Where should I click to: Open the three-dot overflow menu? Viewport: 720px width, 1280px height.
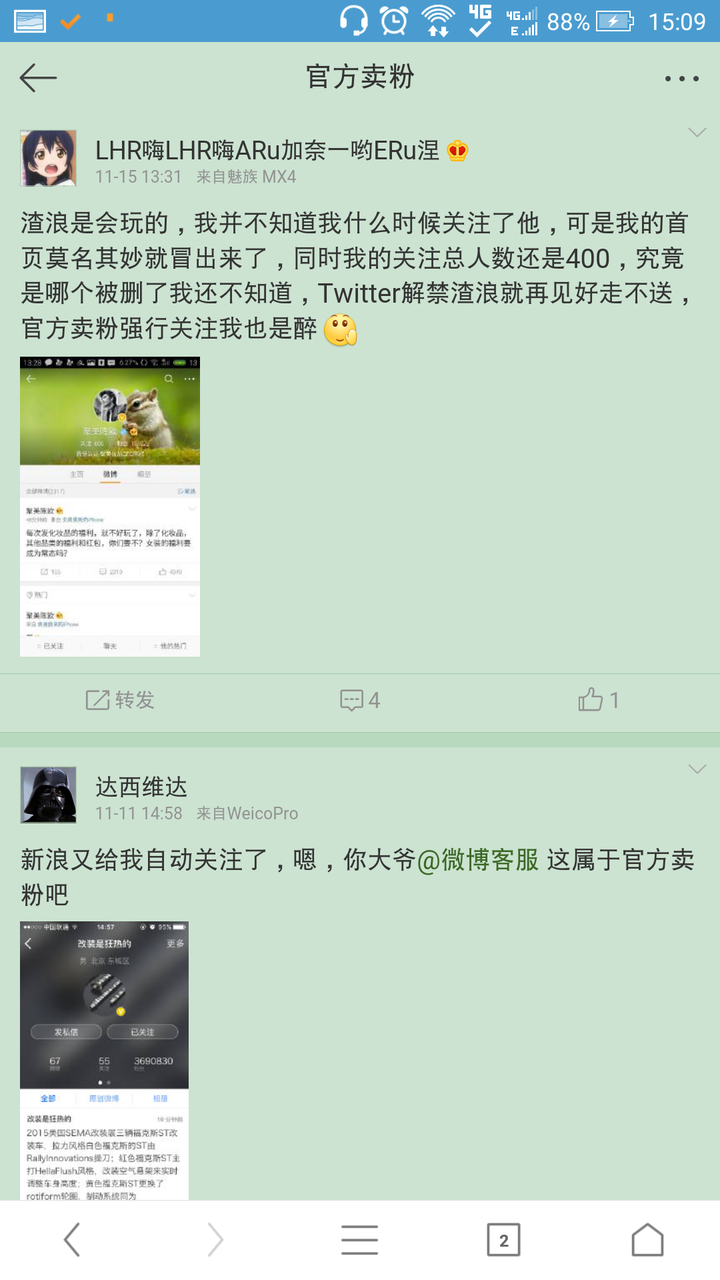pyautogui.click(x=681, y=78)
